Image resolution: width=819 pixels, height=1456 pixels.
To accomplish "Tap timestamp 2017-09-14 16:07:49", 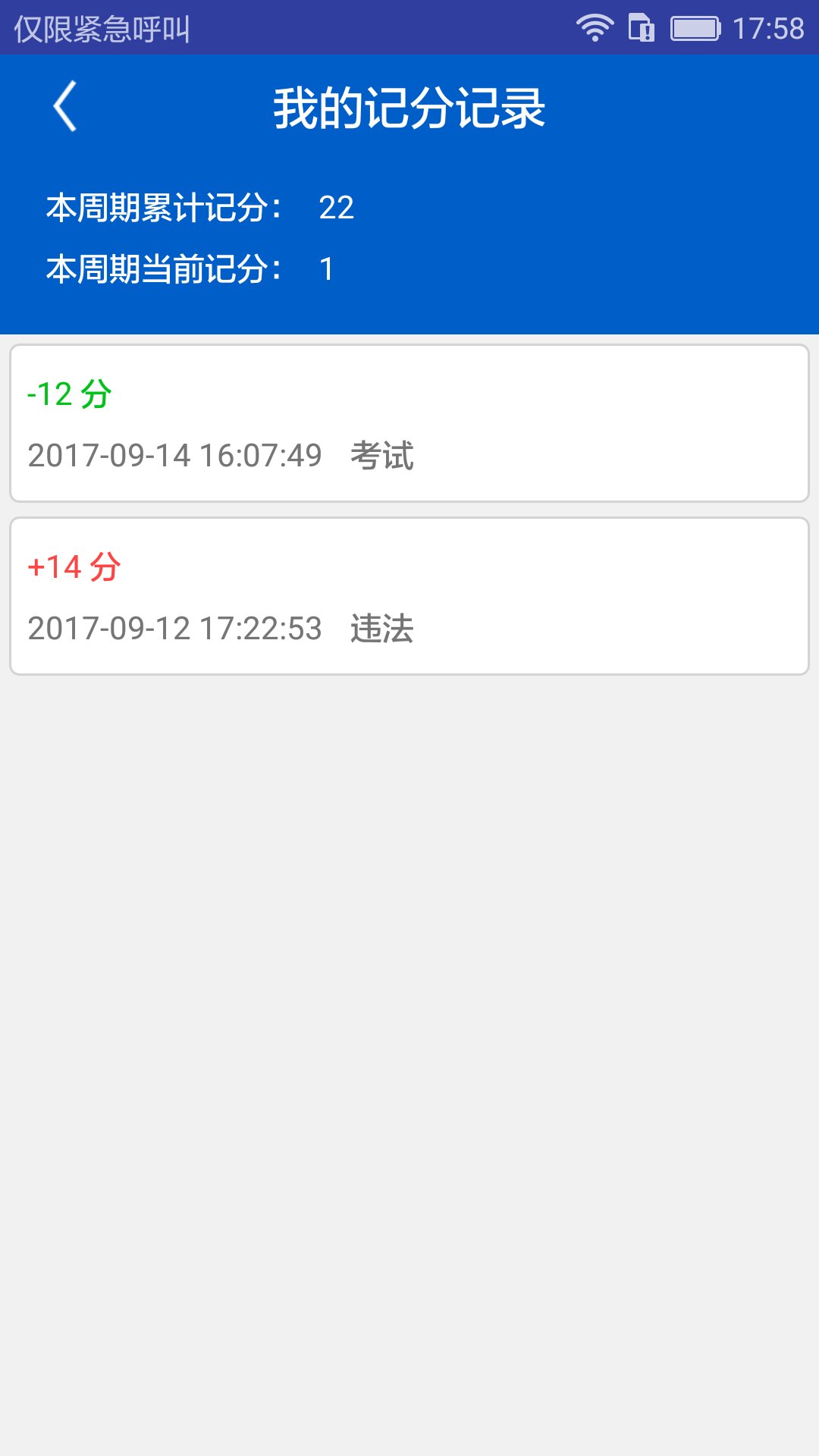I will 176,456.
